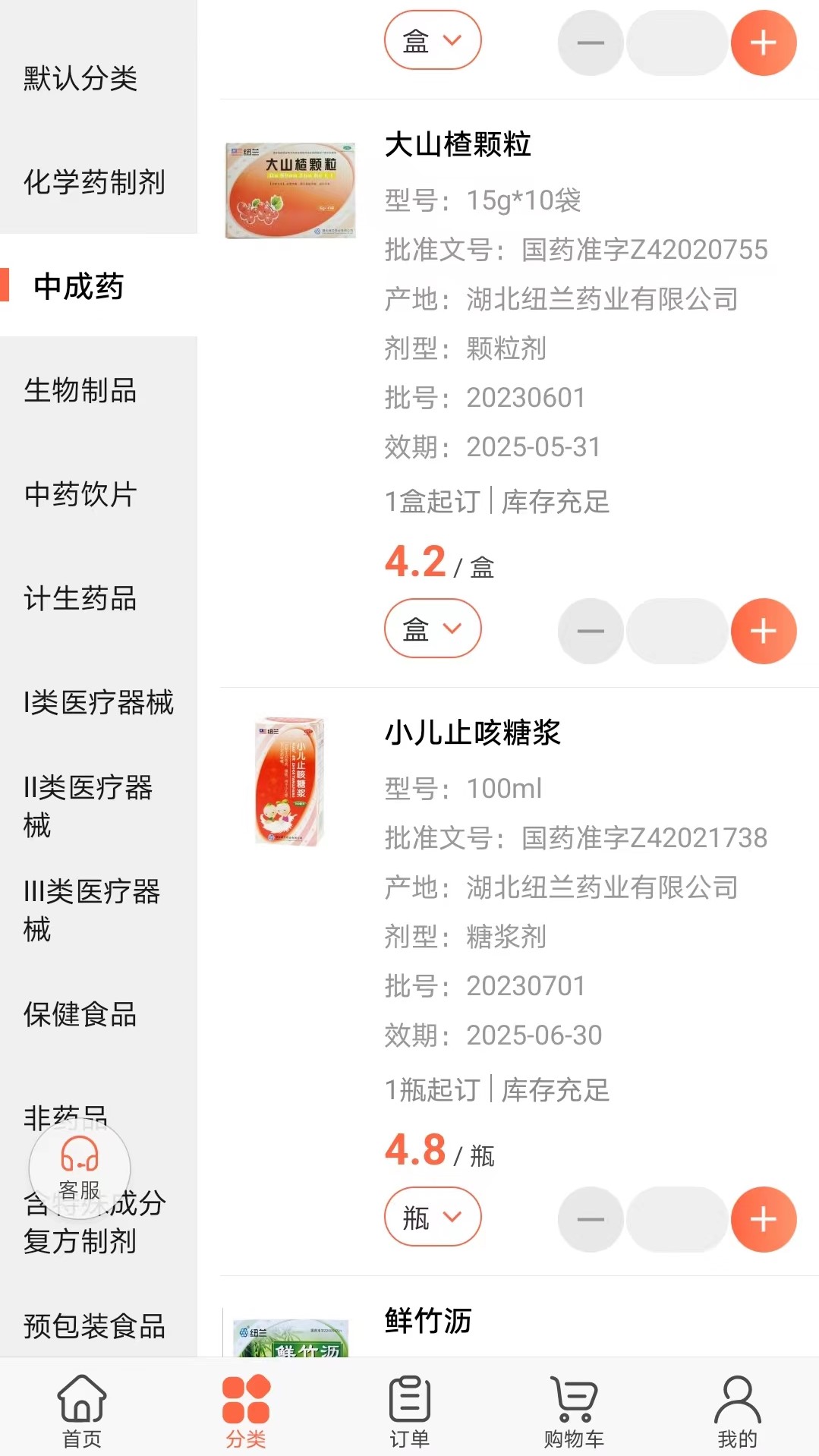Open the 瓶 unit dropdown under 小儿止咳糖浆
The width and height of the screenshot is (819, 1456).
432,1217
